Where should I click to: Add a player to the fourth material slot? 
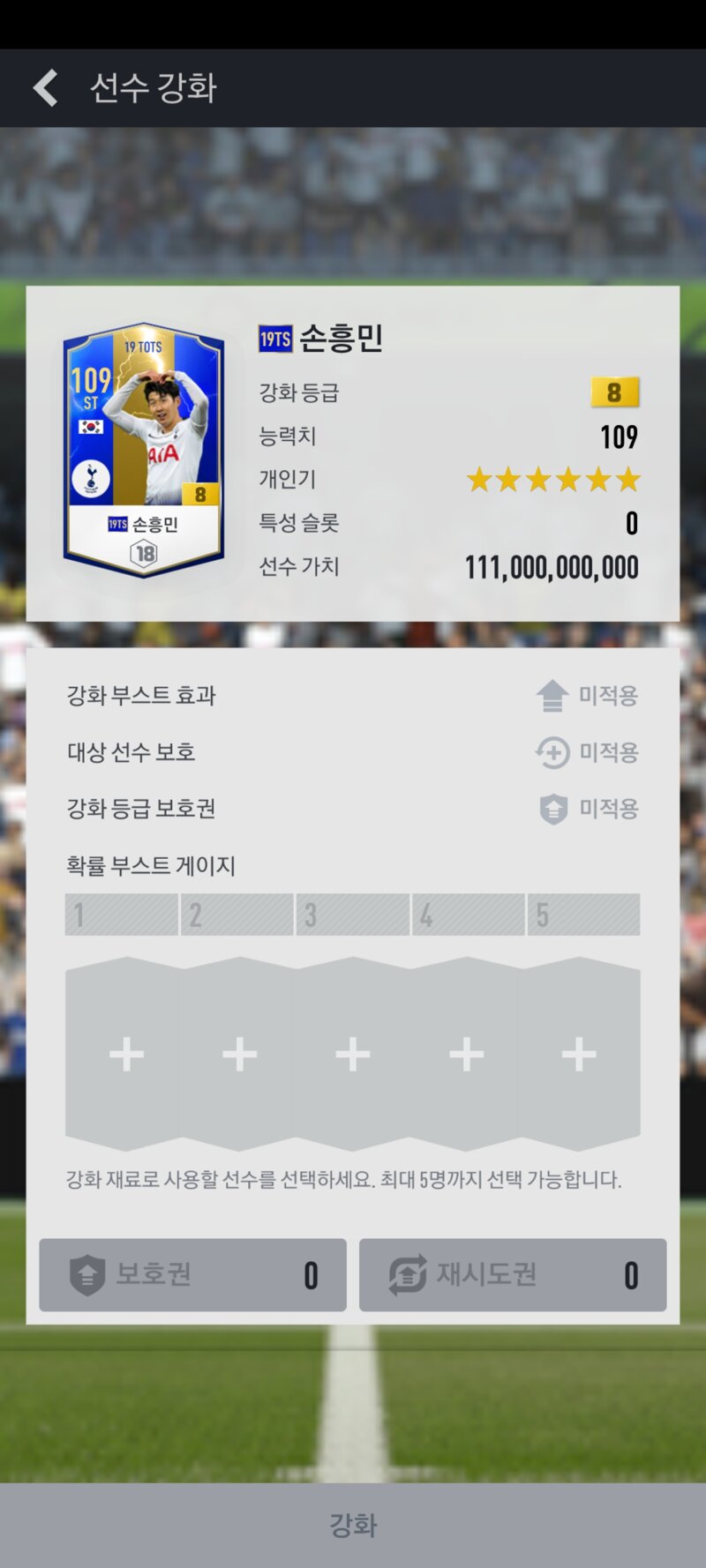[x=466, y=1054]
